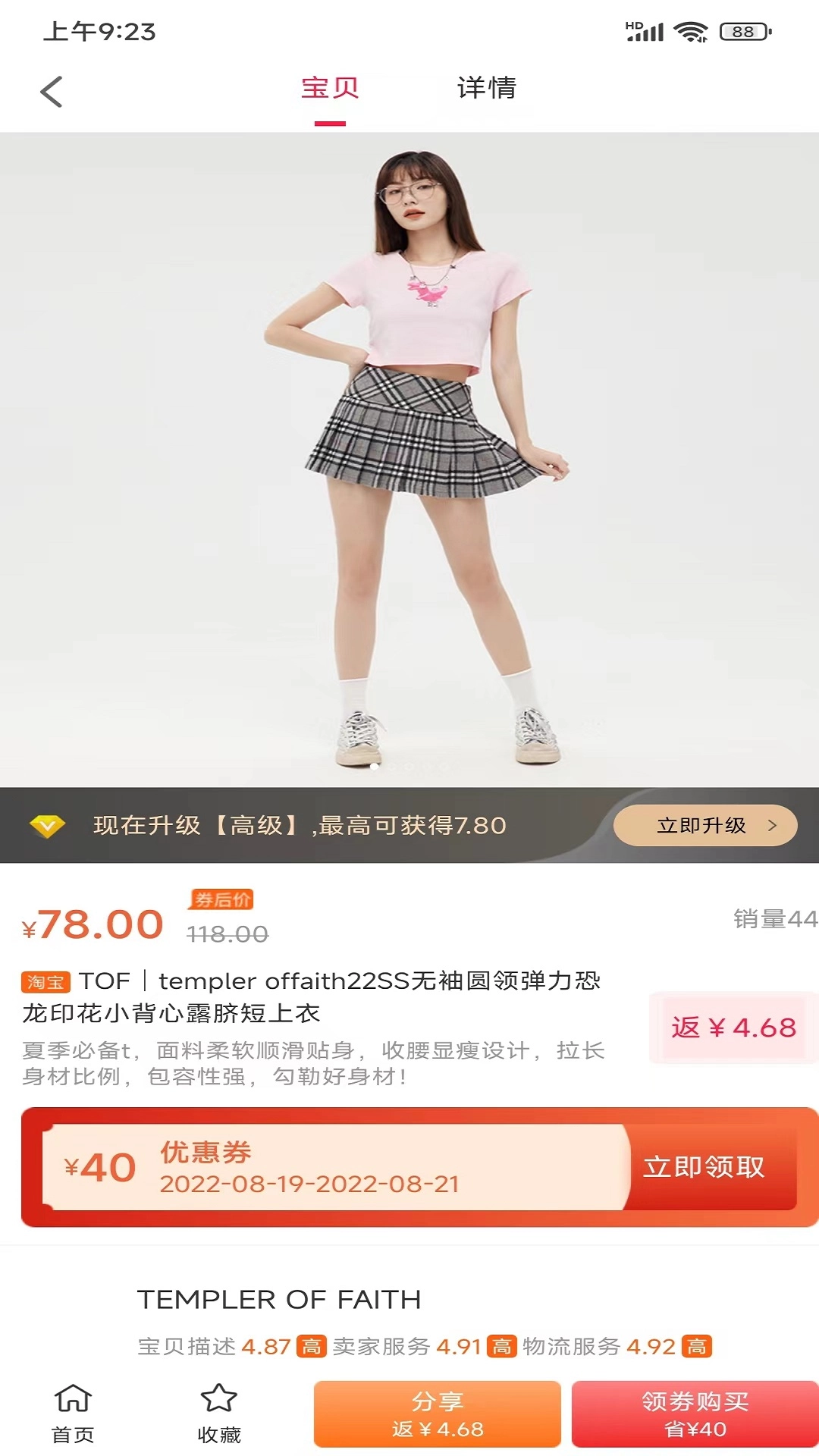819x1456 pixels.
Task: Select the 宝贝 tab
Action: click(x=328, y=89)
